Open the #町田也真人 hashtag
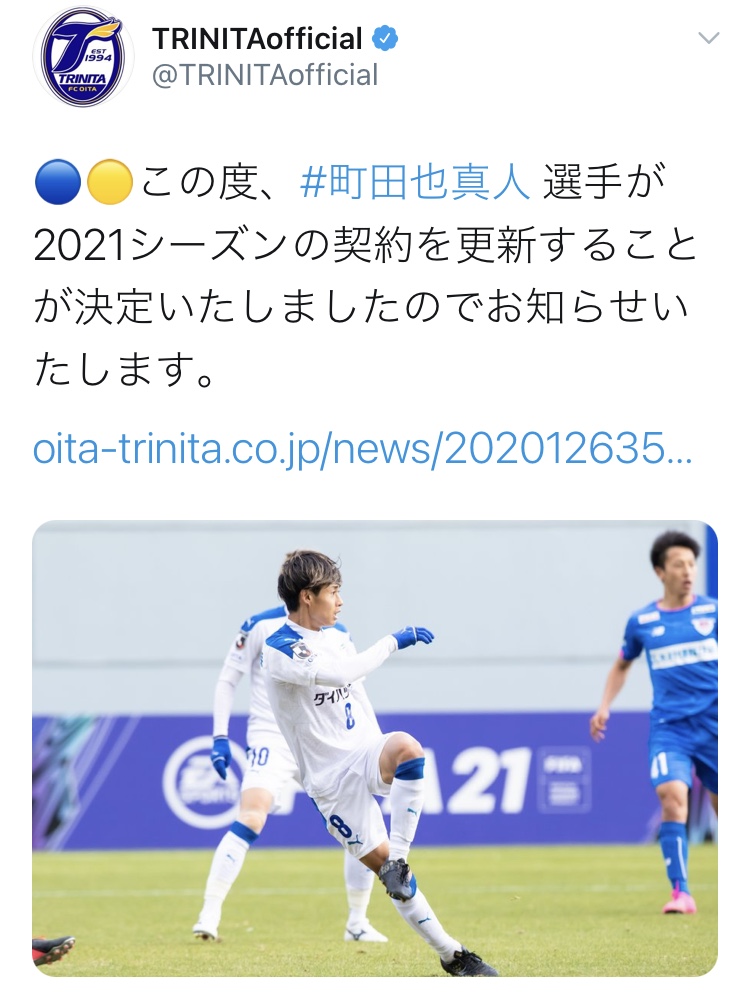744x996 pixels. 414,185
